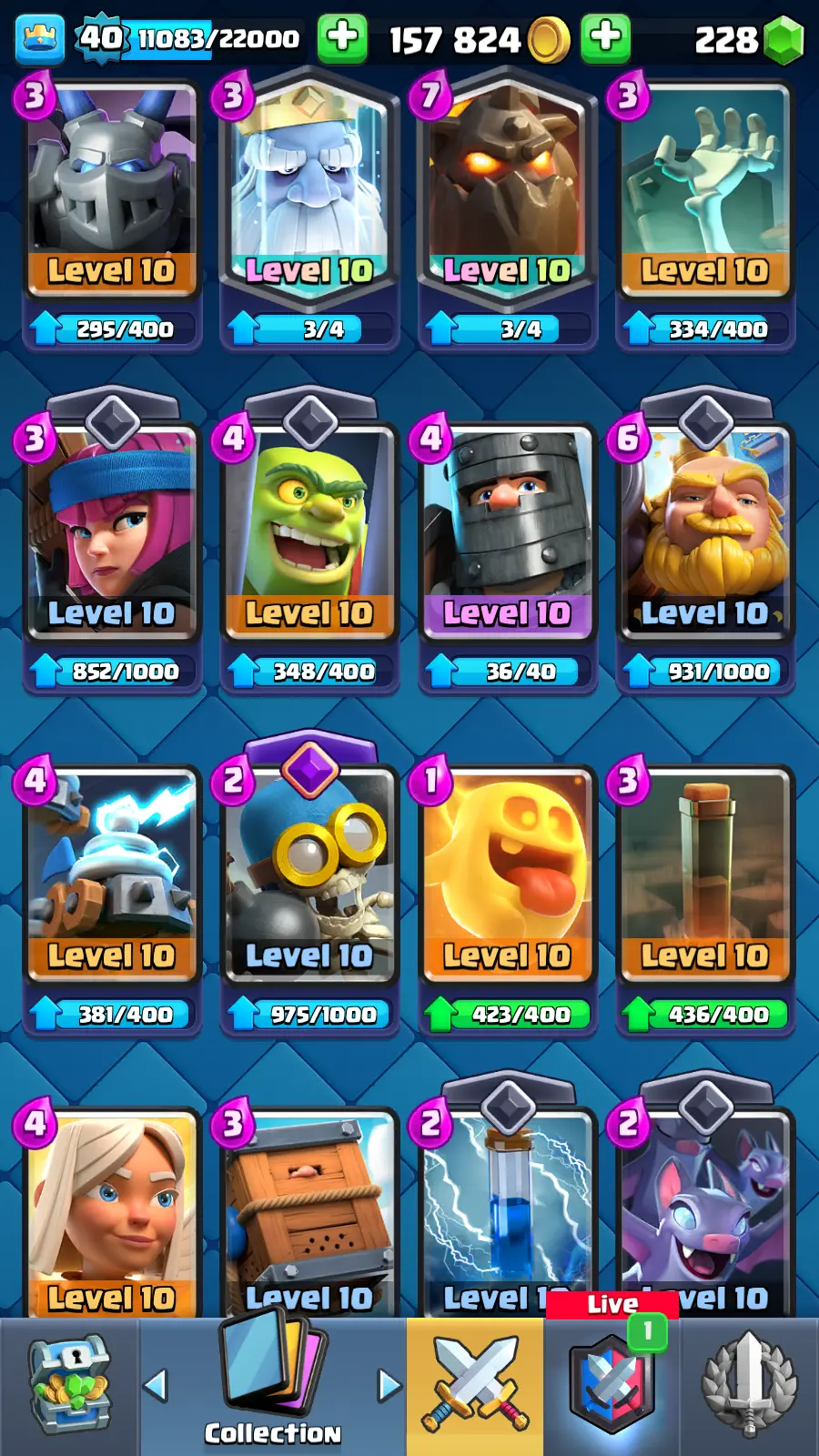Image resolution: width=819 pixels, height=1456 pixels.
Task: Select the upgradable Heal Spirit card
Action: tap(507, 874)
